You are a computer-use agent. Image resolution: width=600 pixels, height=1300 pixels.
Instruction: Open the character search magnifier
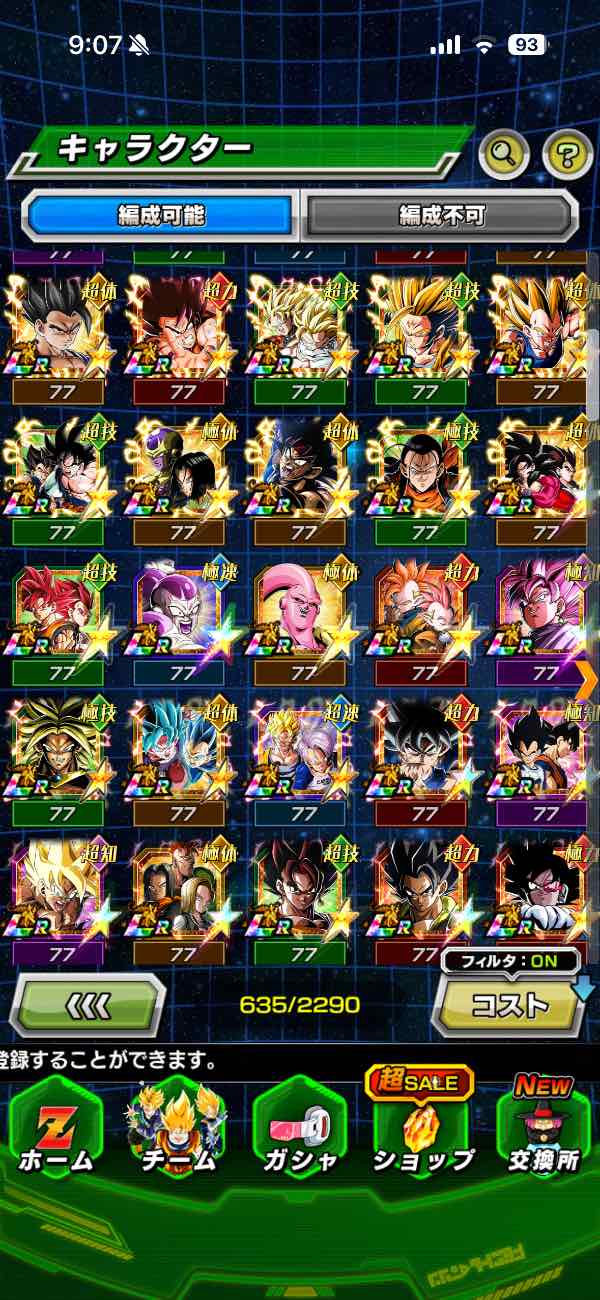pyautogui.click(x=504, y=154)
